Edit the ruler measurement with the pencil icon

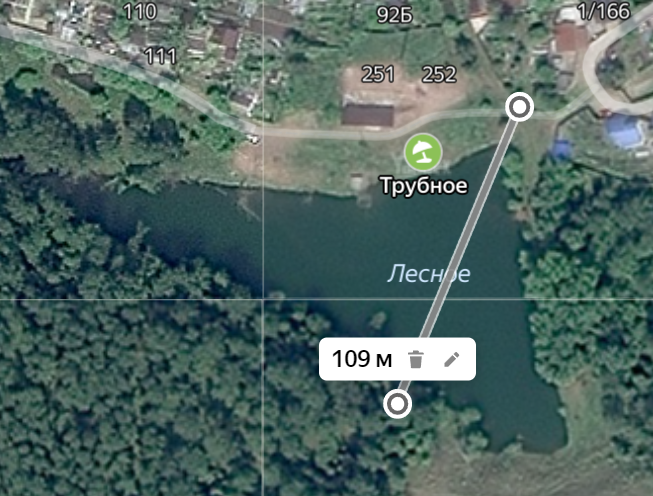(x=452, y=360)
